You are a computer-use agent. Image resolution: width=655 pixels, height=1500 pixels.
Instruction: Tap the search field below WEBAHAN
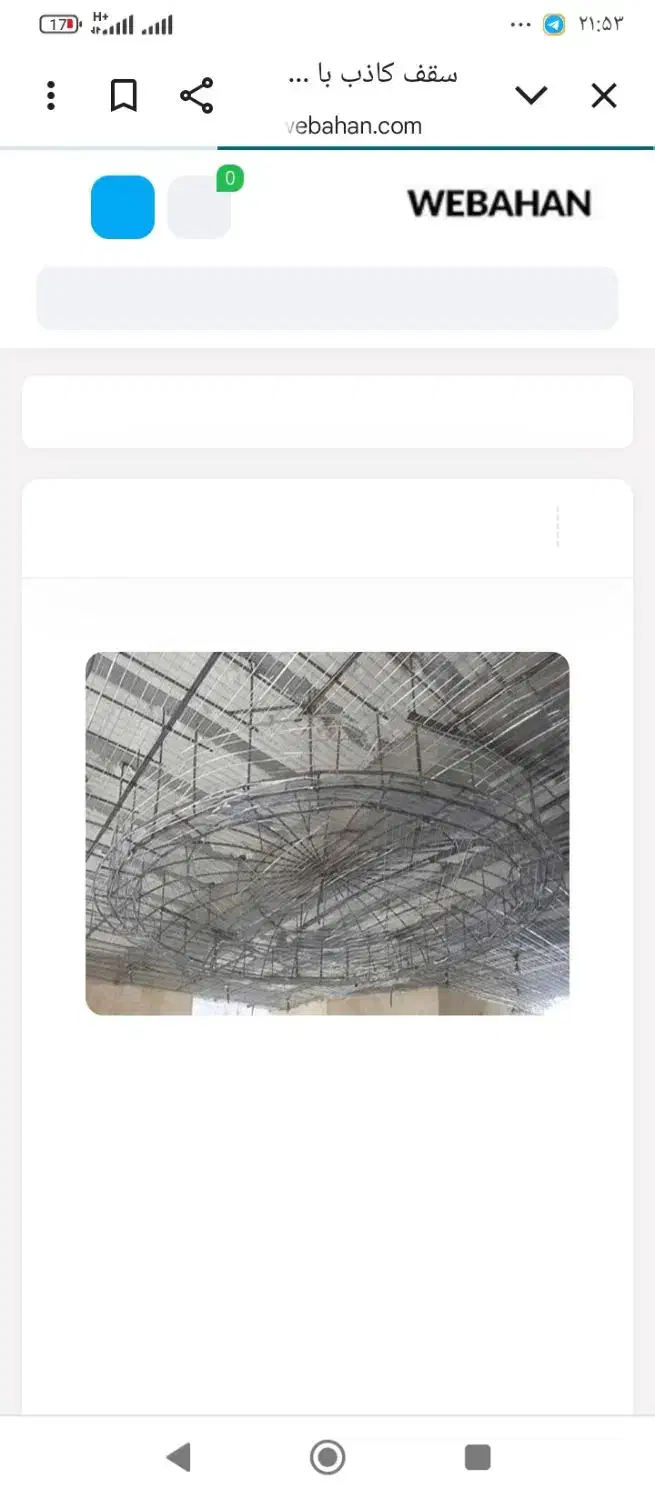pyautogui.click(x=327, y=298)
